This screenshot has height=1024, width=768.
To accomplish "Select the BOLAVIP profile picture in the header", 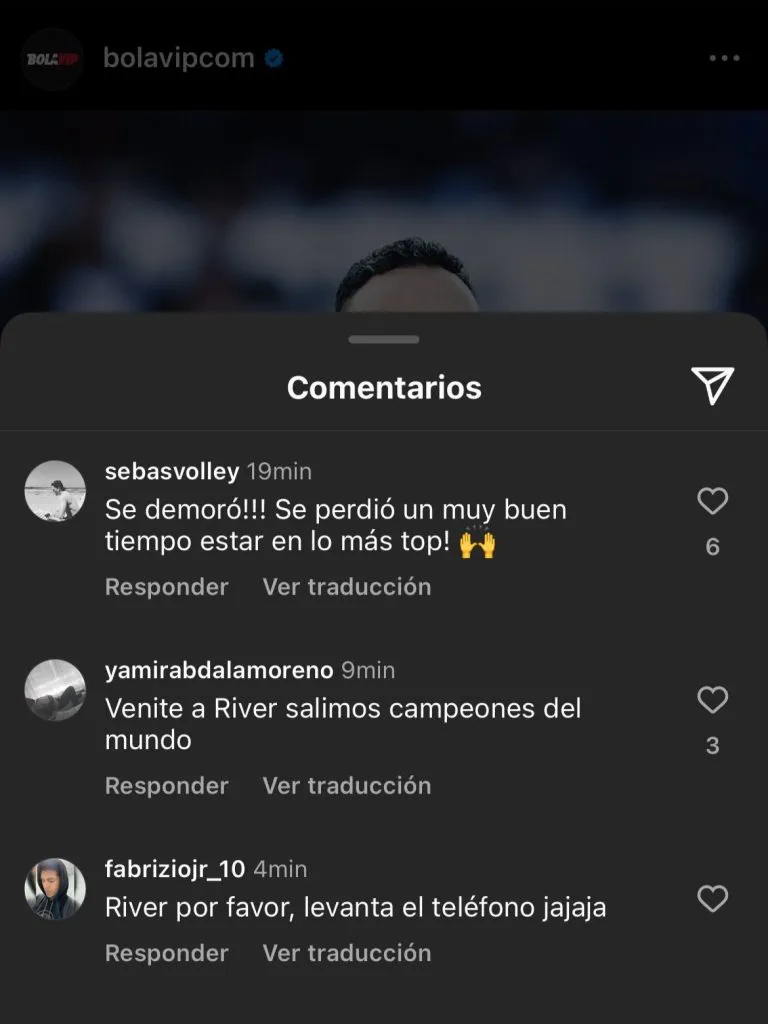I will point(51,57).
